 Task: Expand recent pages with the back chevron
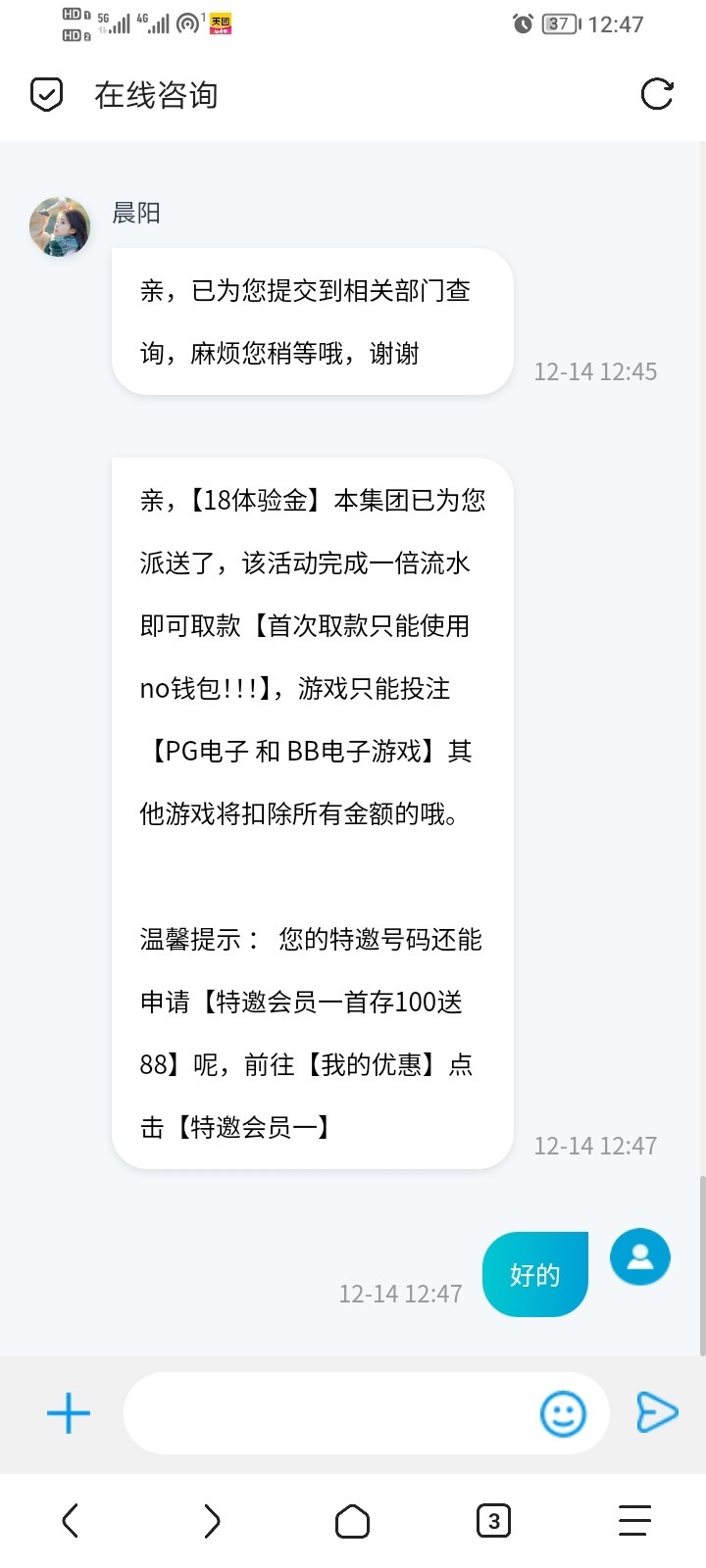70,1520
